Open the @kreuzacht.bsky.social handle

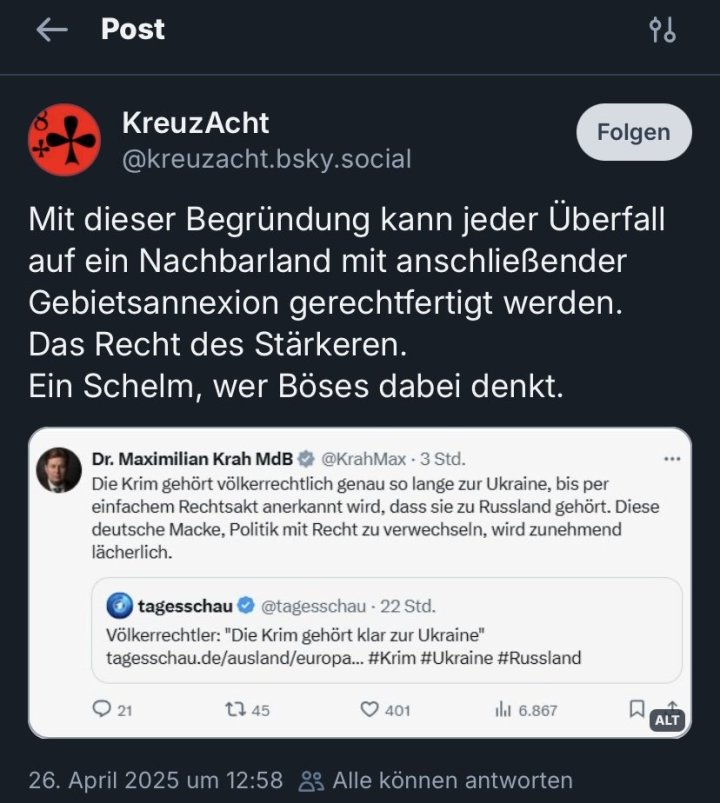[266, 159]
